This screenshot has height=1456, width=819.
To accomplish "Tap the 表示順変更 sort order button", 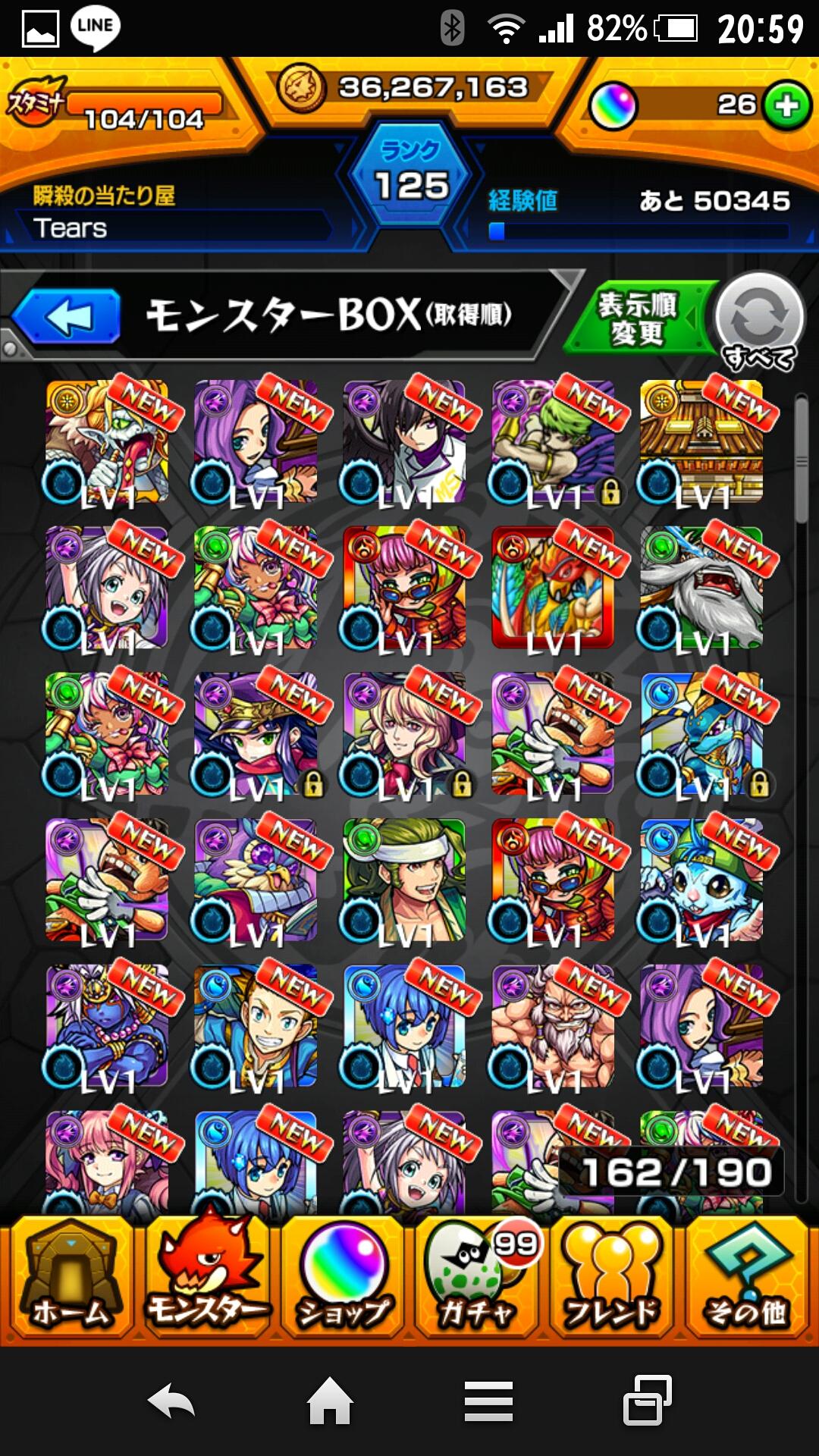I will pyautogui.click(x=637, y=318).
